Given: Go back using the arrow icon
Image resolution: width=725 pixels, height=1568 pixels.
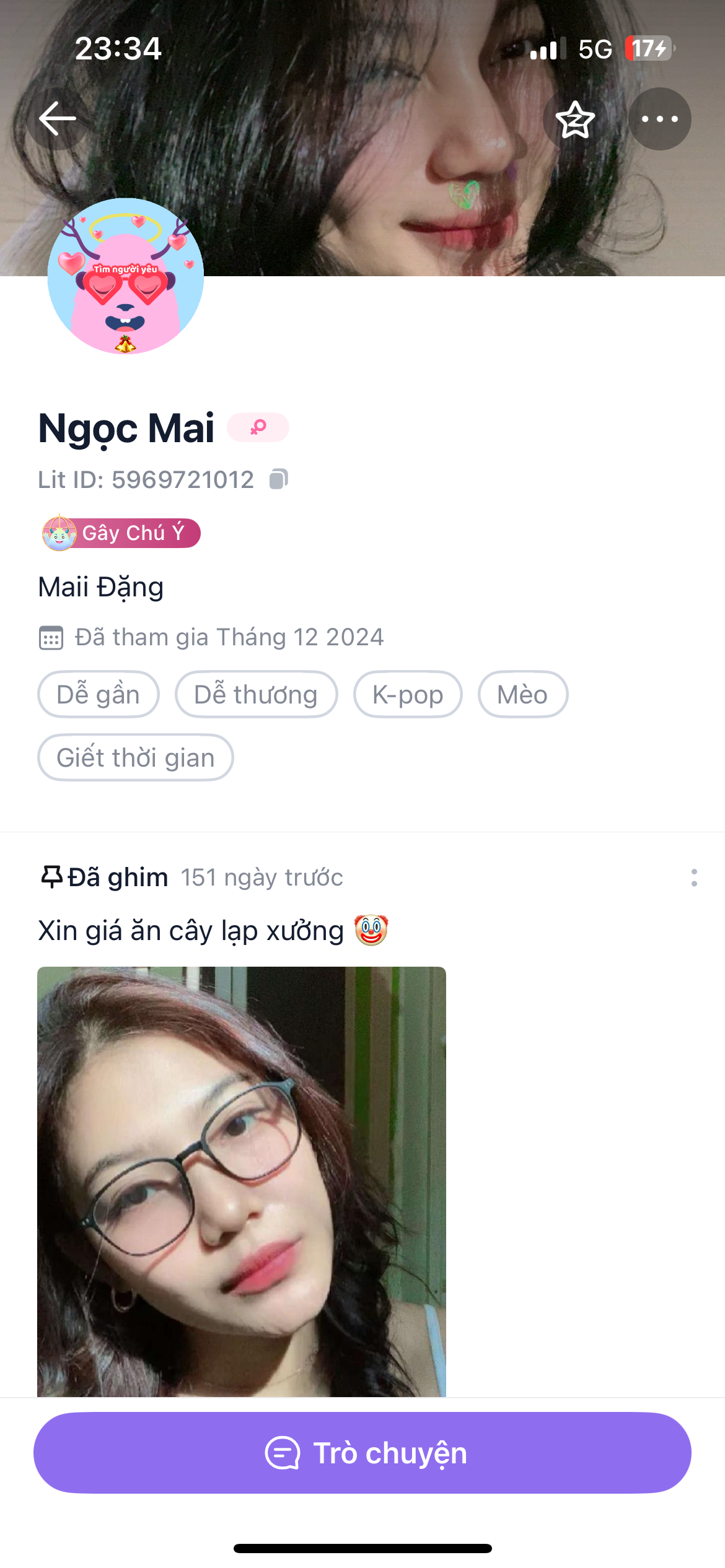Looking at the screenshot, I should point(58,118).
